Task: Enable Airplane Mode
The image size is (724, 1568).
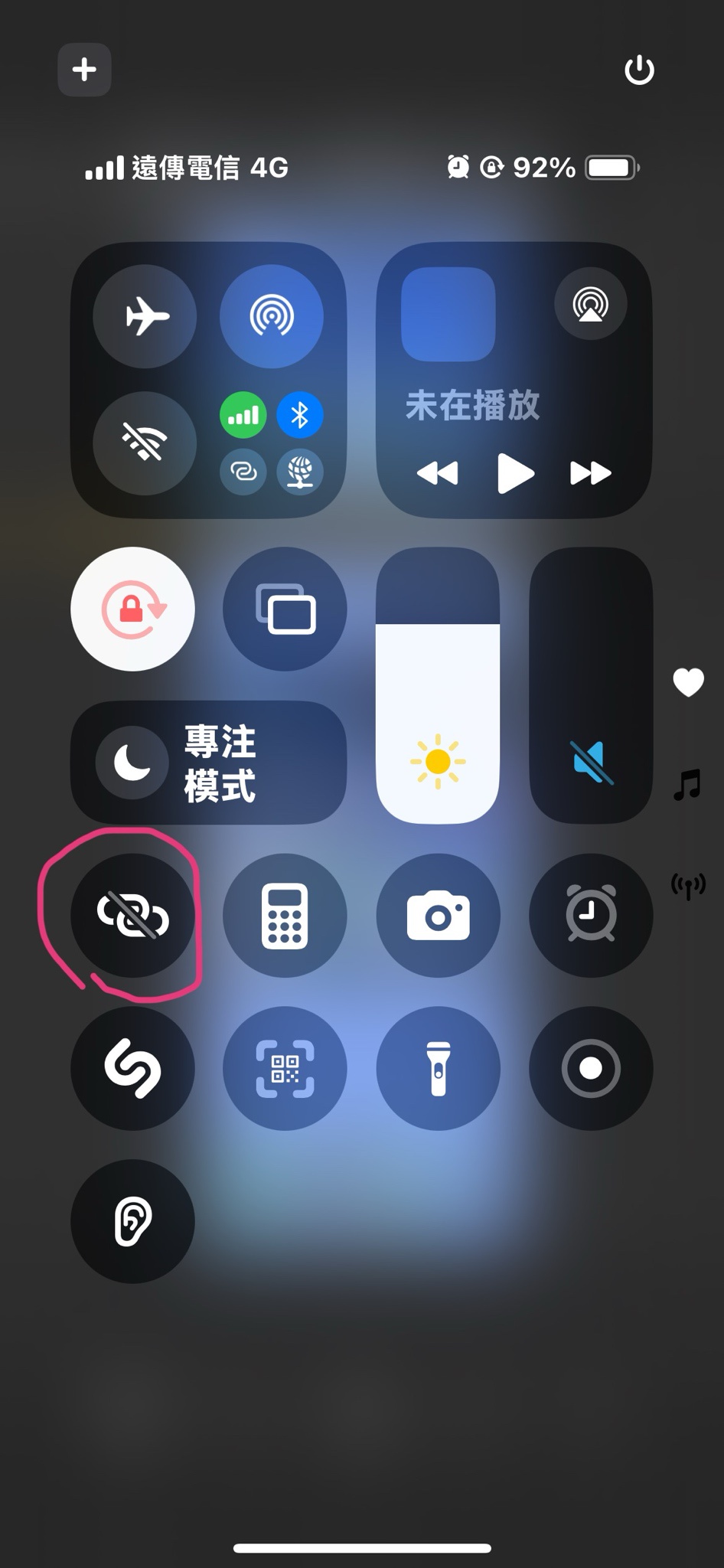Action: [145, 316]
